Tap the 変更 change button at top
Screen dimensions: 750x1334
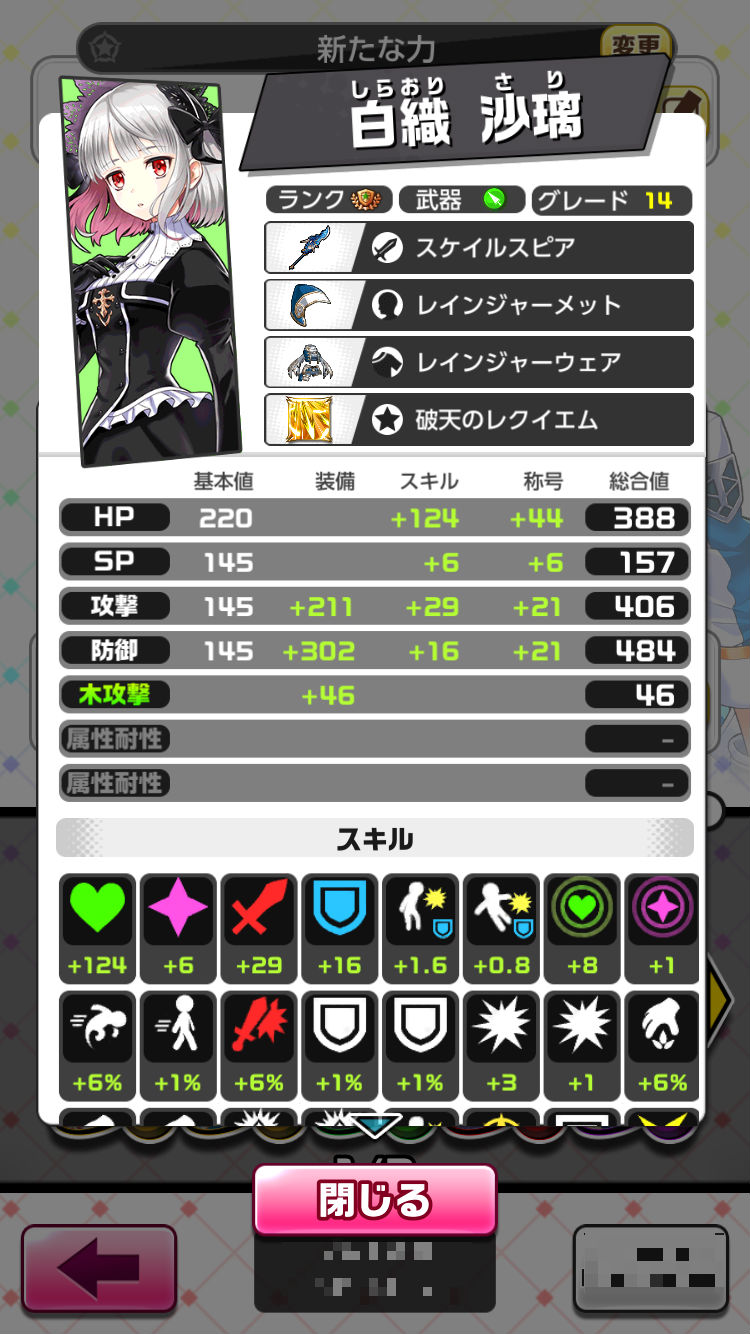pos(635,45)
